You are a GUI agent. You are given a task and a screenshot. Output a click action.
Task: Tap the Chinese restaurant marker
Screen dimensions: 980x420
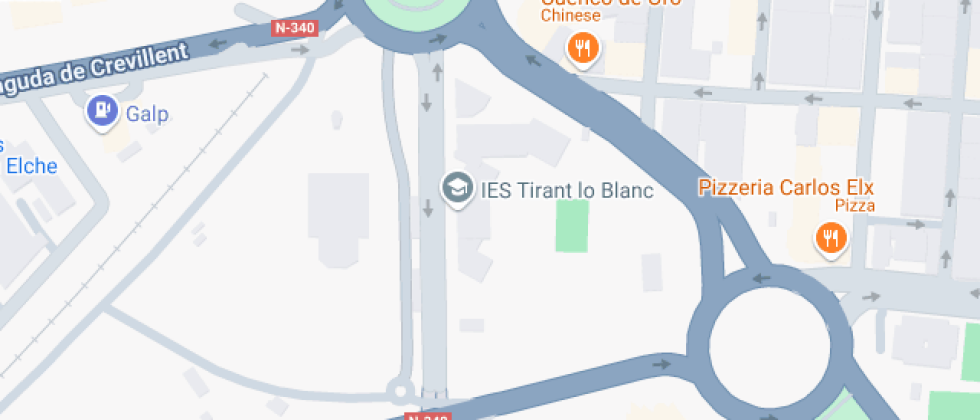pyautogui.click(x=582, y=47)
